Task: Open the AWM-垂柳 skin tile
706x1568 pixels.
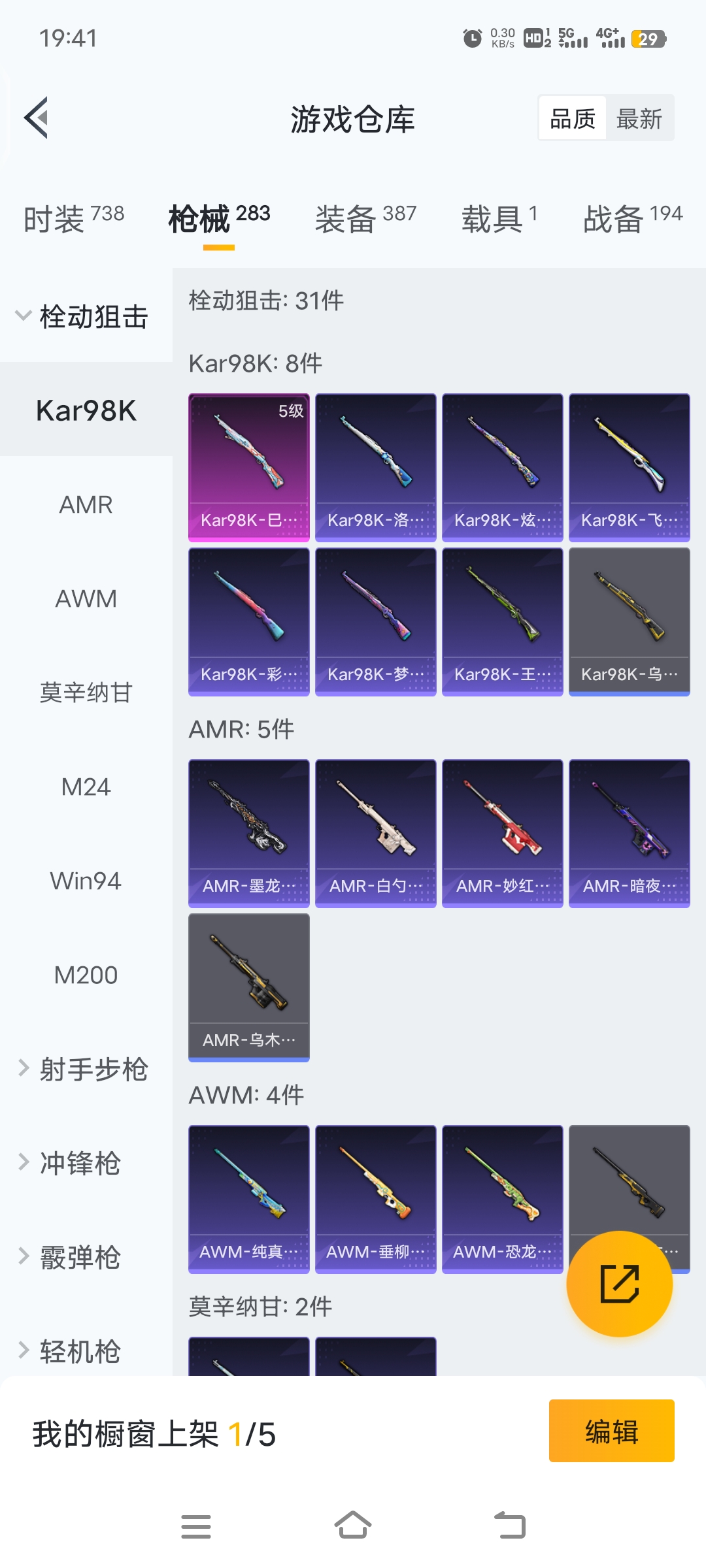Action: click(x=375, y=1199)
